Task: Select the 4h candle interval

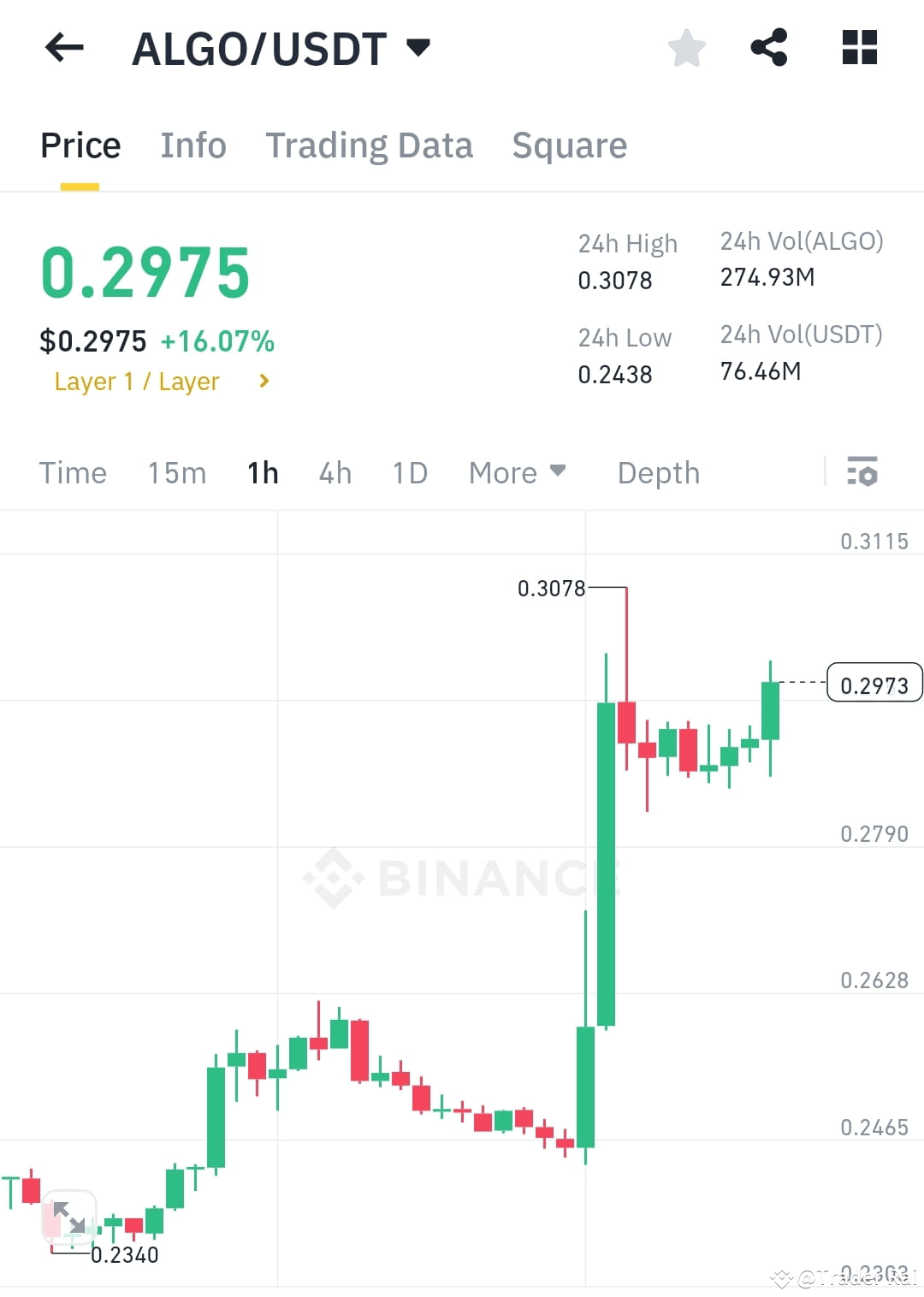Action: click(335, 471)
